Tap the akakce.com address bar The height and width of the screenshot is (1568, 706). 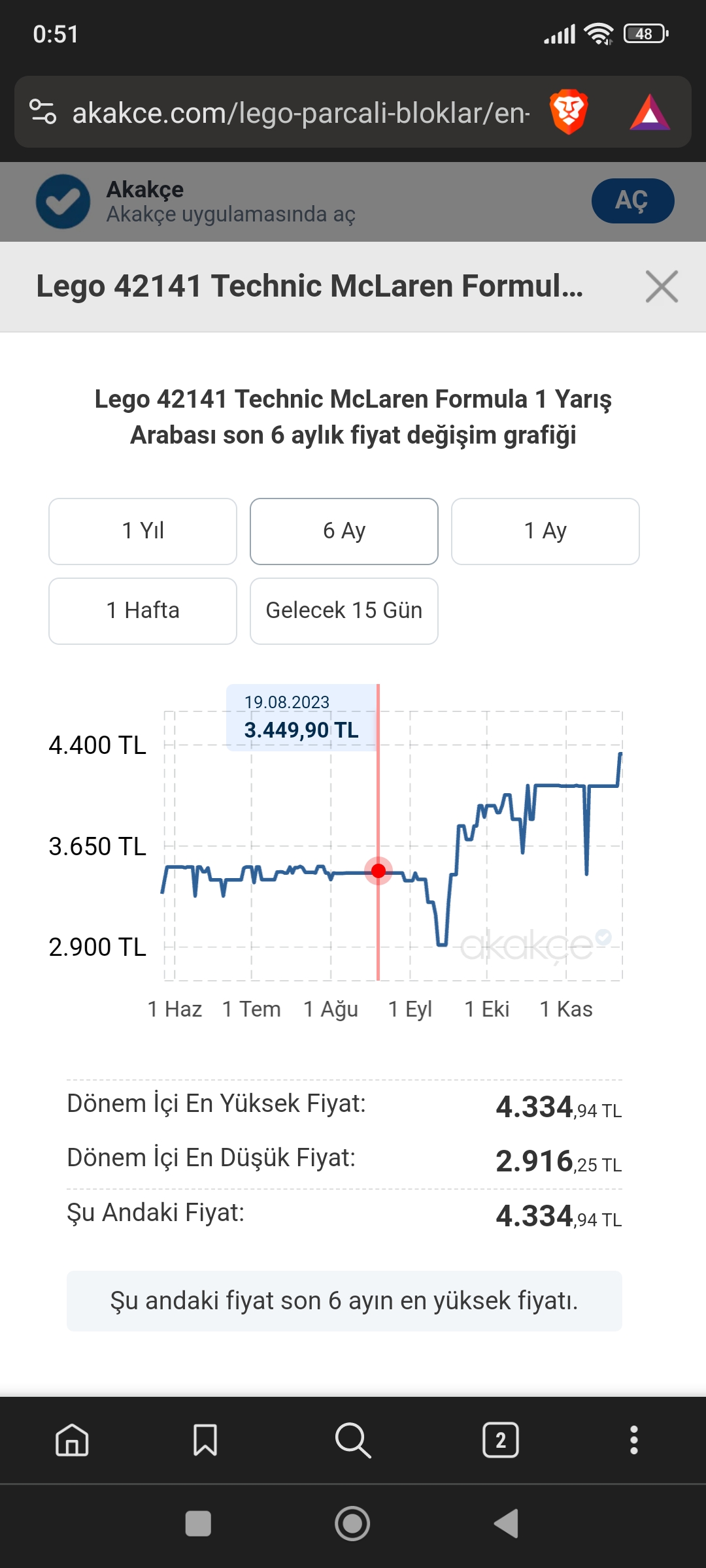click(x=301, y=112)
